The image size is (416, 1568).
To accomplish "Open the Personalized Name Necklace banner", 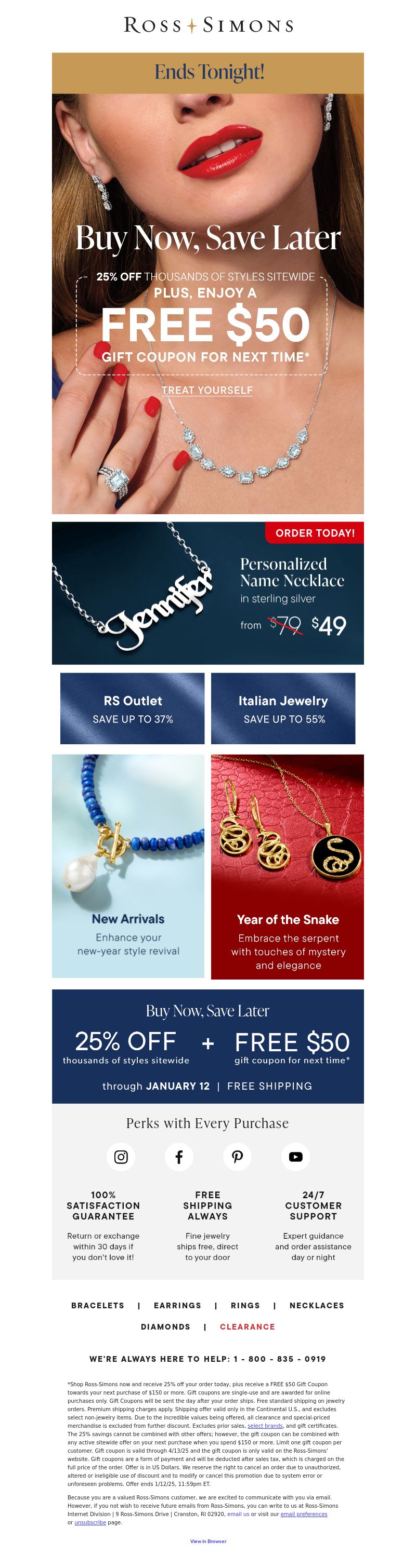I will pos(207,593).
